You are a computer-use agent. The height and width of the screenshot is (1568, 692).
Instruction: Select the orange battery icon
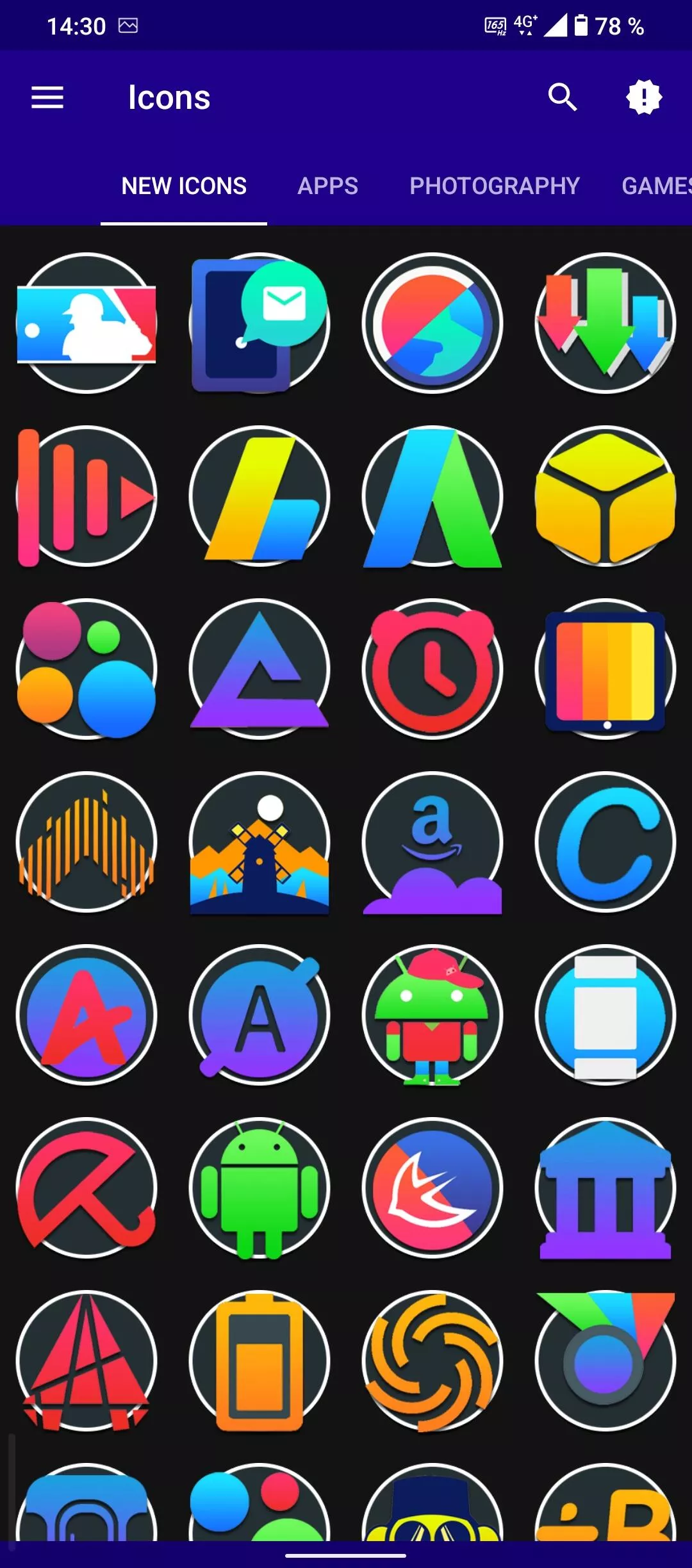(x=259, y=1360)
